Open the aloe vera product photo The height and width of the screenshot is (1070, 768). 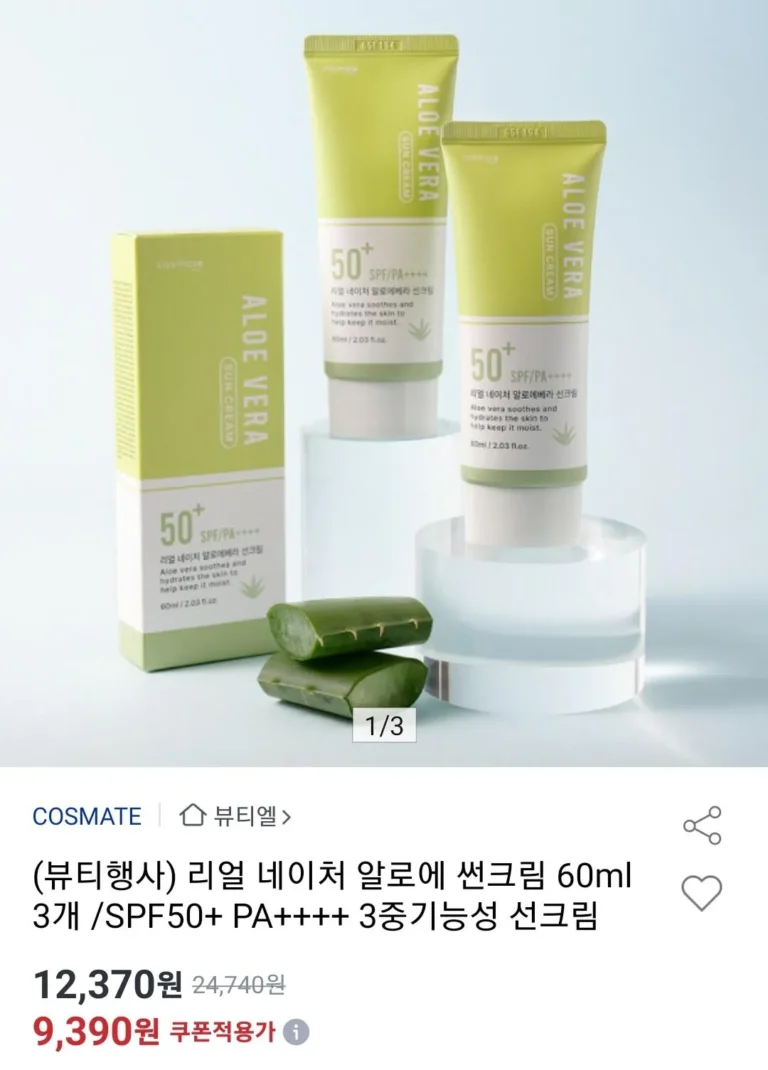[x=384, y=380]
